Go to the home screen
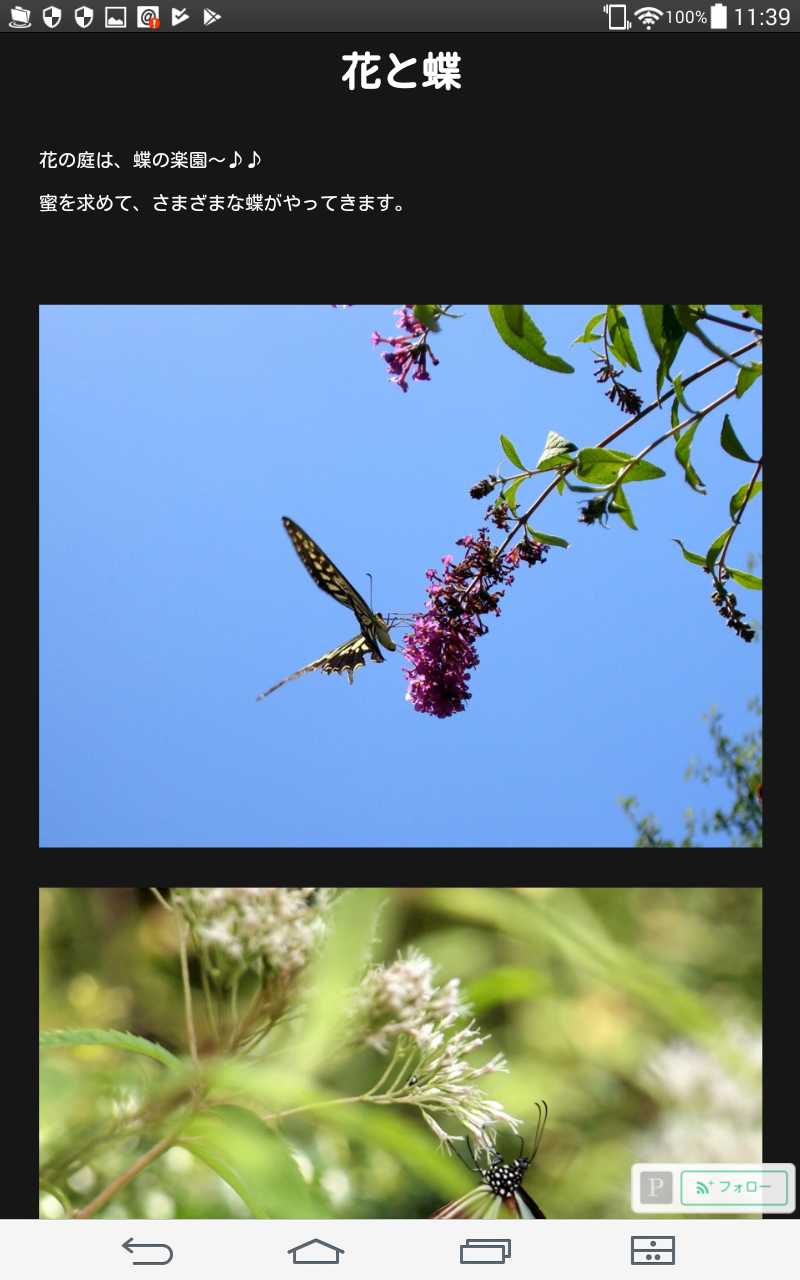The height and width of the screenshot is (1280, 800). pos(316,1250)
